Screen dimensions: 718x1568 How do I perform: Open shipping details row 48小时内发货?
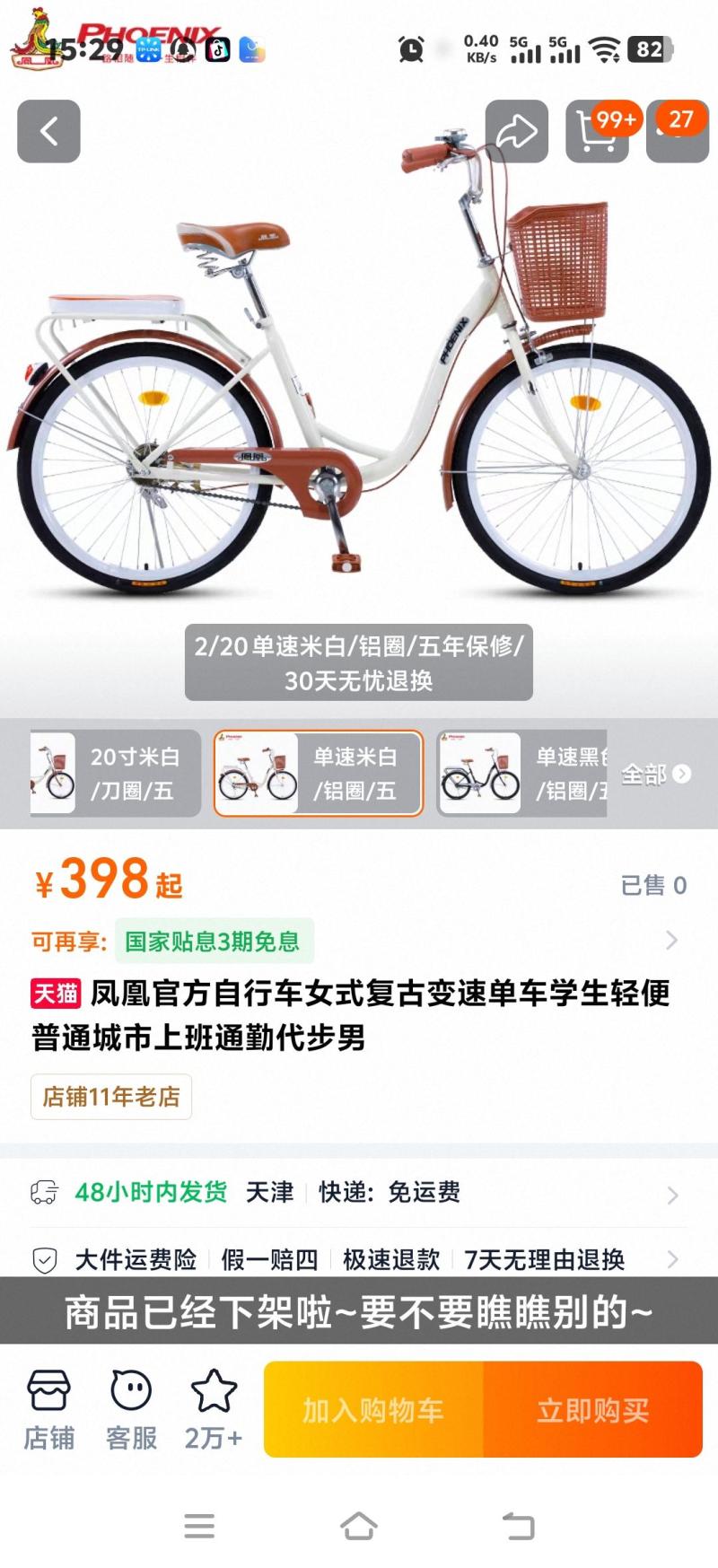359,1192
